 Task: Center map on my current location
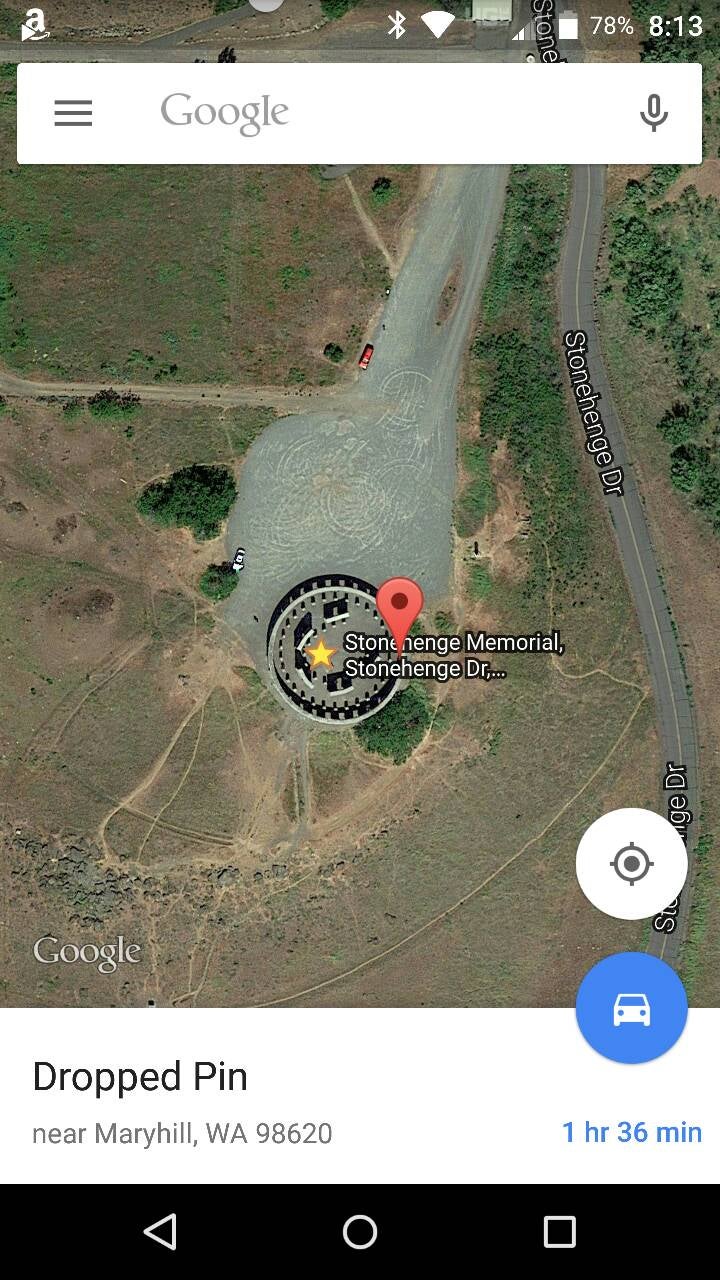[x=631, y=864]
